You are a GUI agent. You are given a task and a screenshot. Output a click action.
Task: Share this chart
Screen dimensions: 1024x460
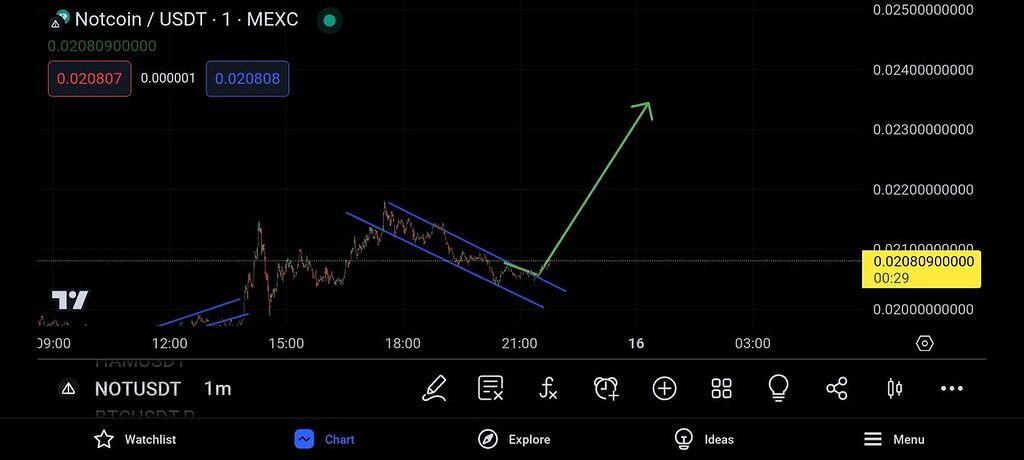837,388
